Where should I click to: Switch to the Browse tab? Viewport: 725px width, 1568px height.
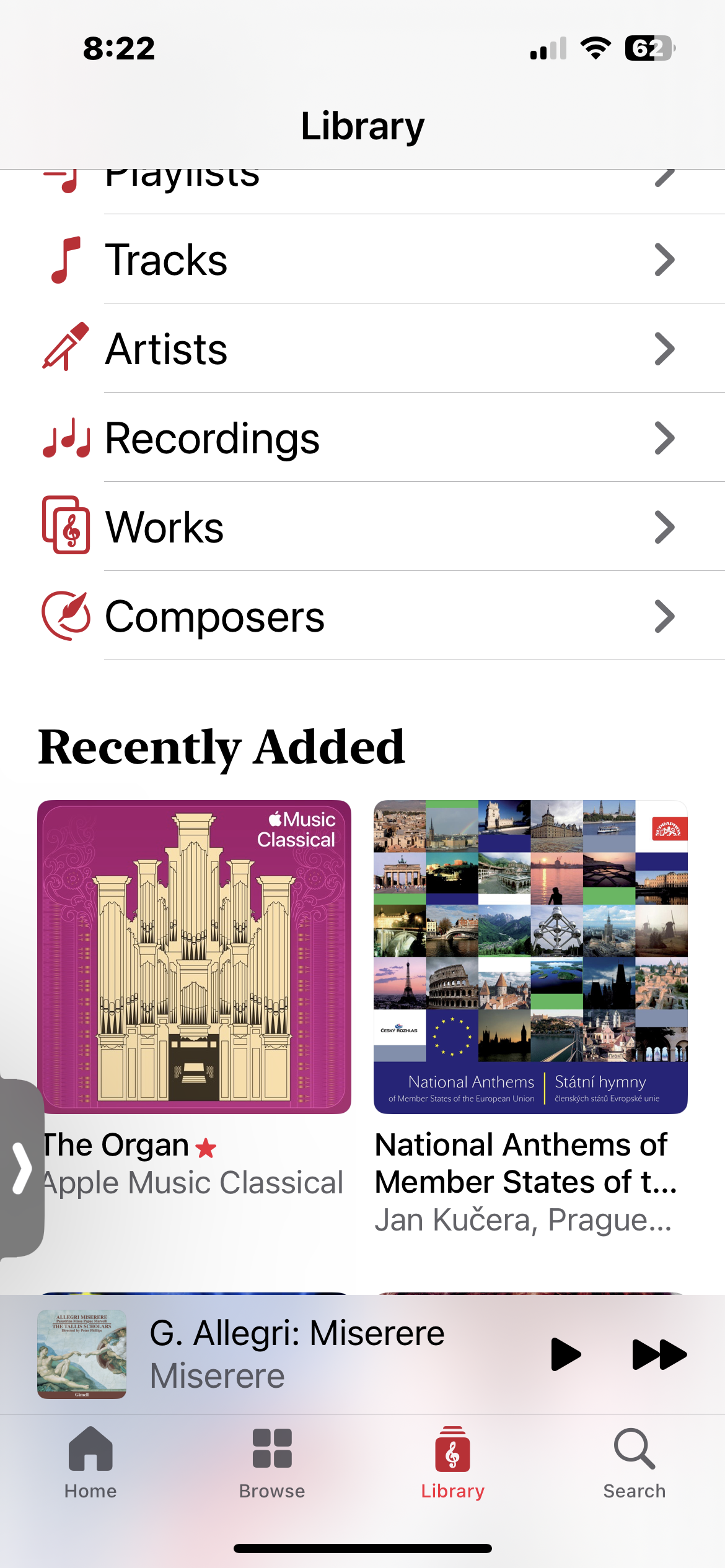272,1463
